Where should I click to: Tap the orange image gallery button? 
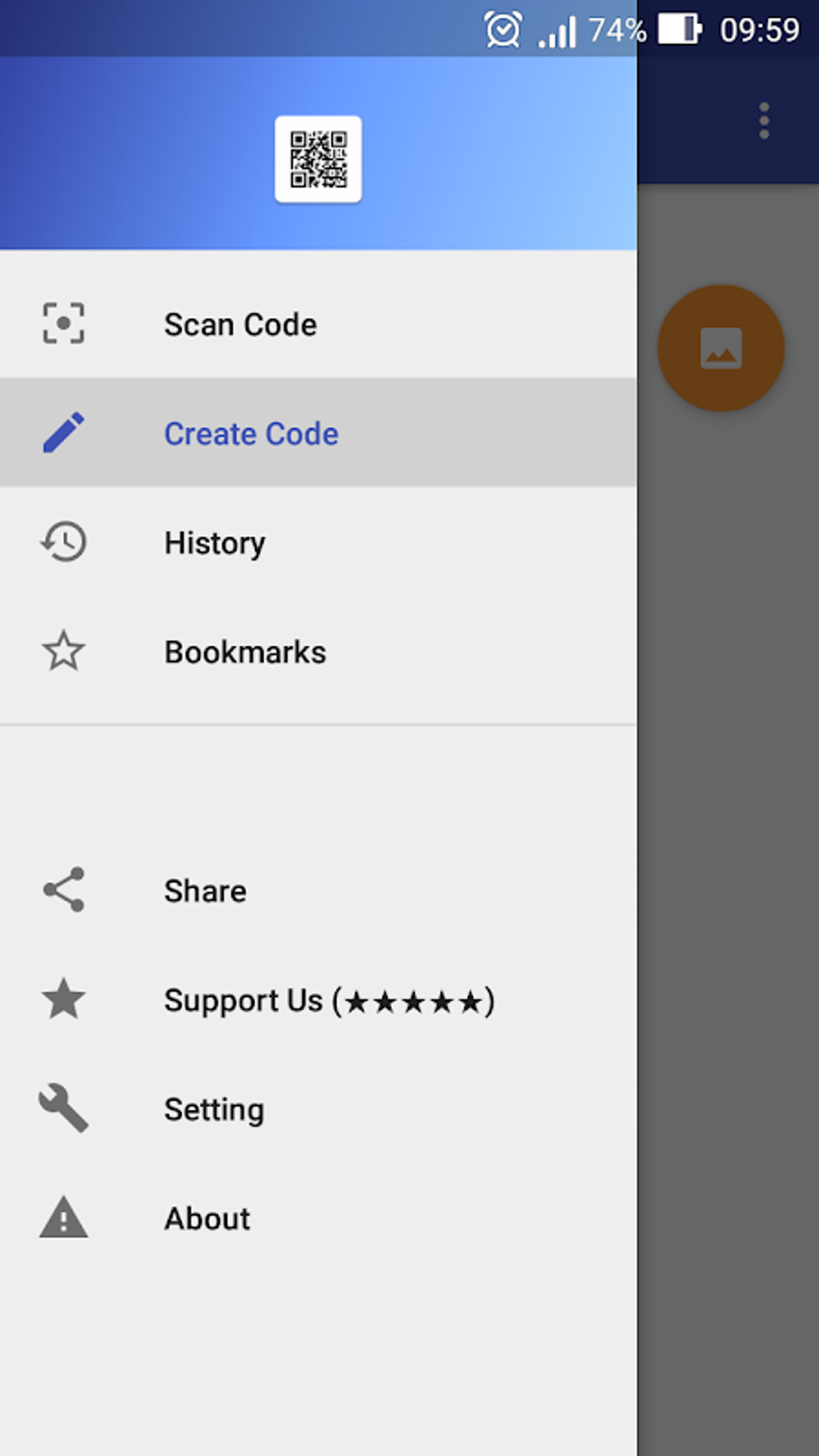[720, 349]
